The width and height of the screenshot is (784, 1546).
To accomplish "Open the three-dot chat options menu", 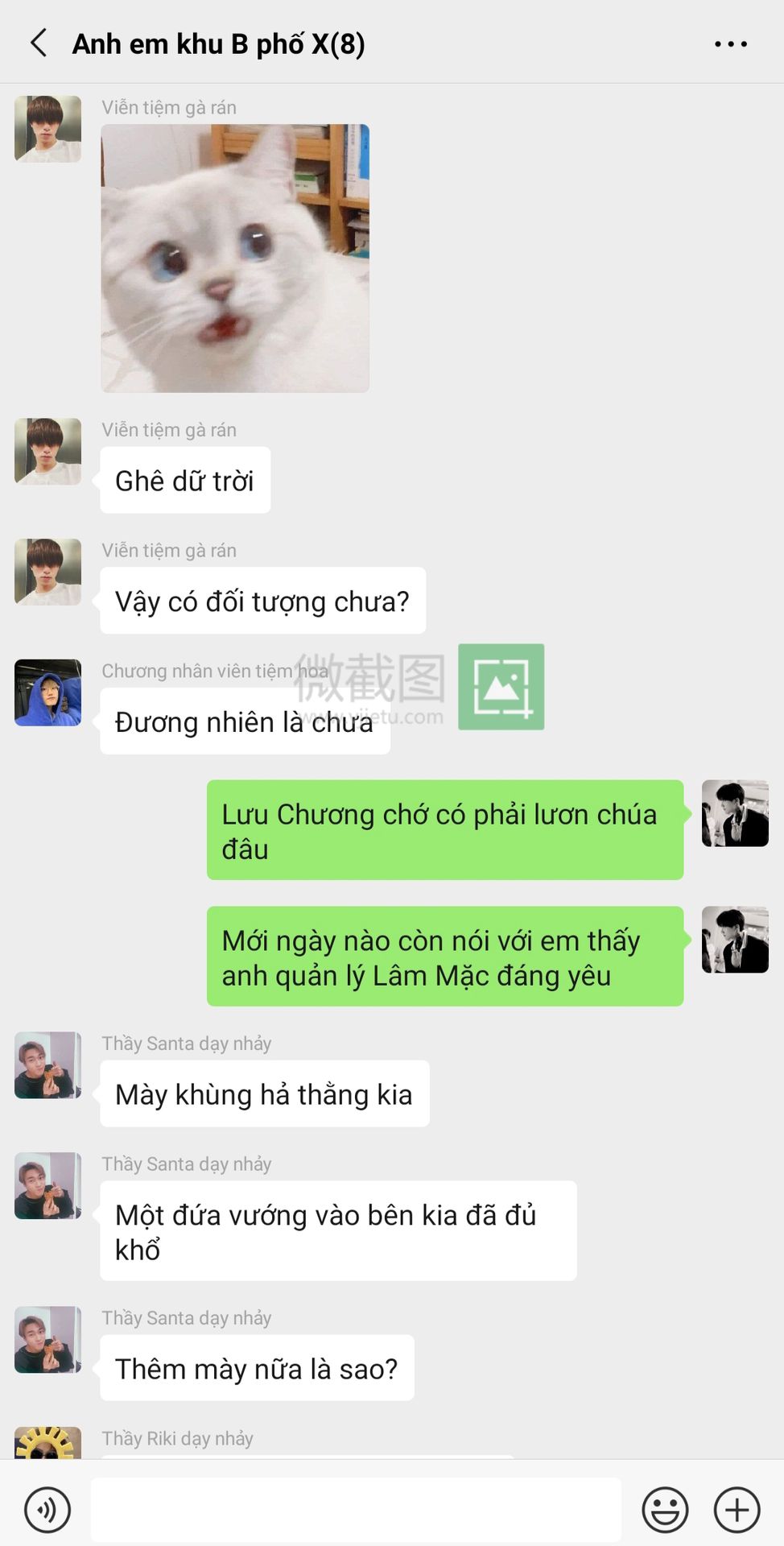I will tap(730, 44).
